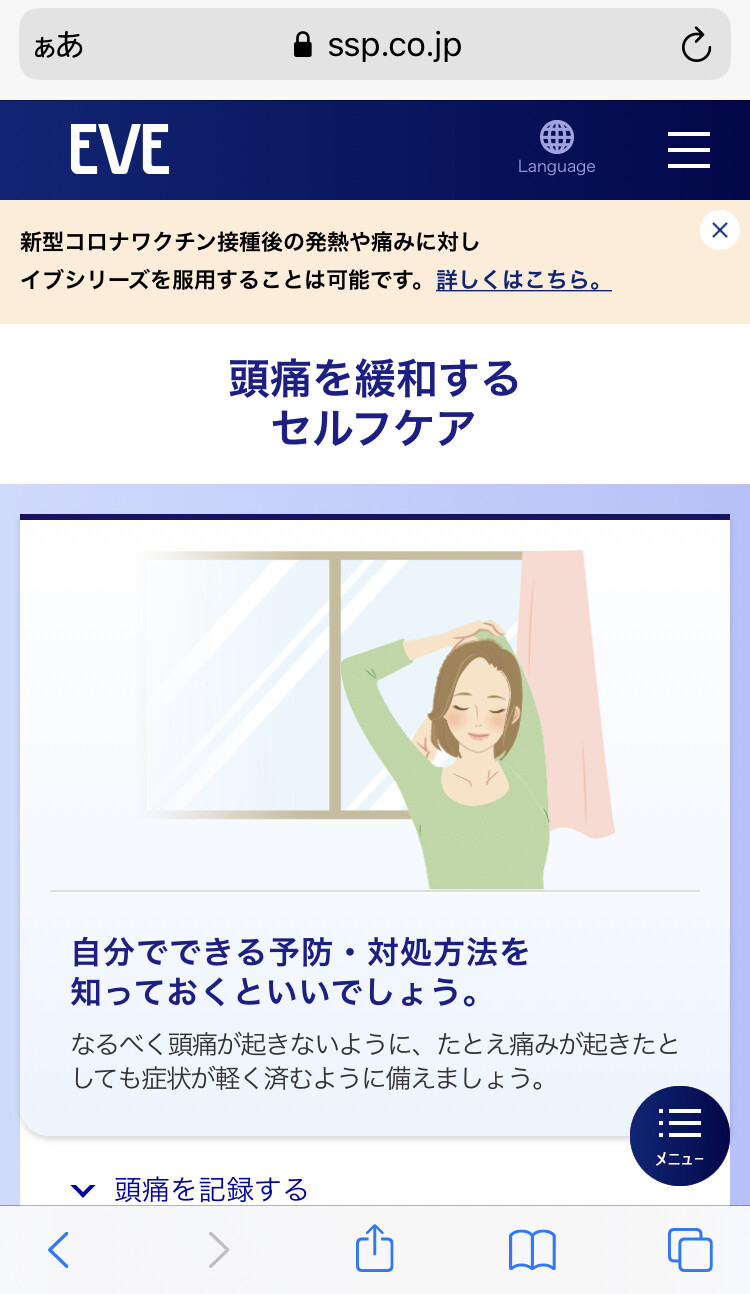This screenshot has height=1294, width=750.
Task: Reload the page in Safari
Action: (x=694, y=45)
